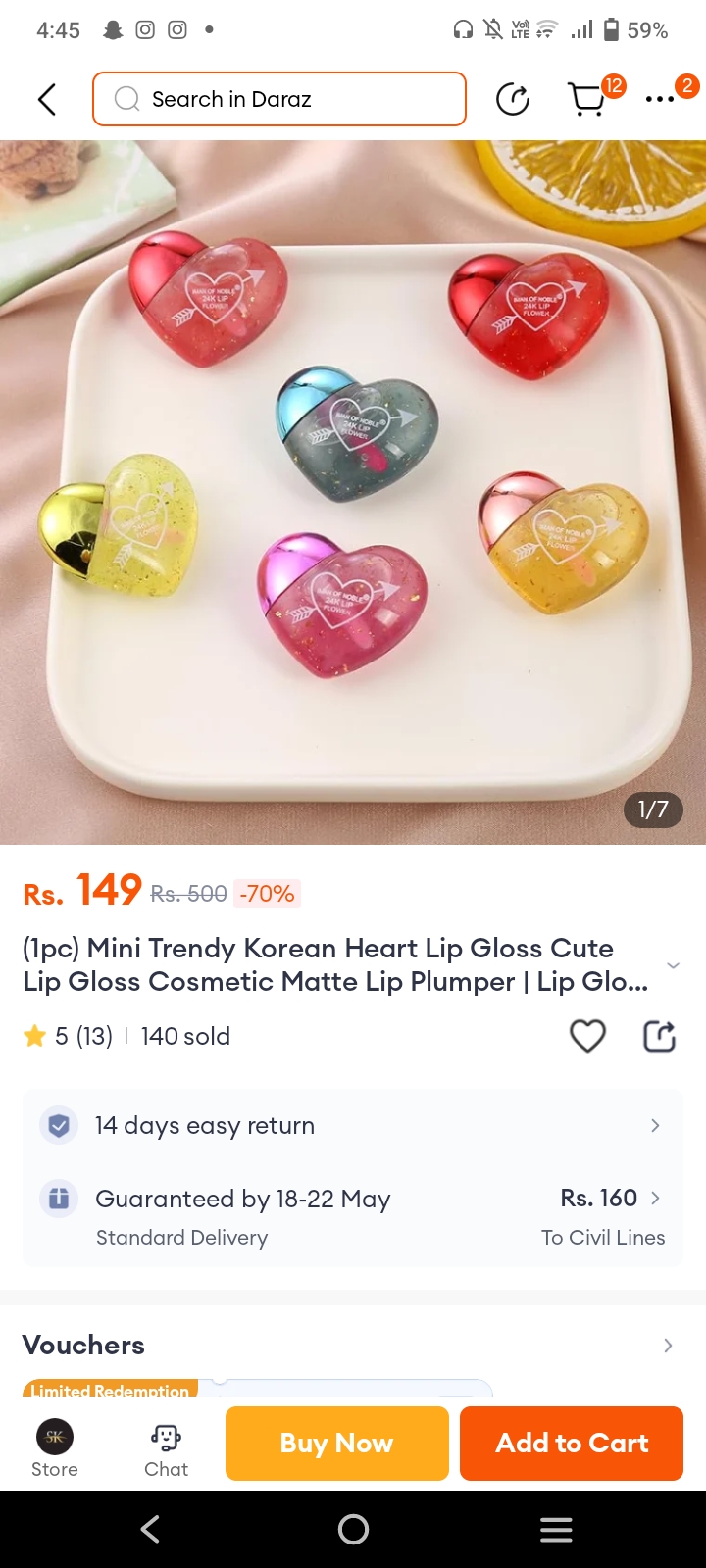Viewport: 706px width, 1568px height.
Task: Open the three-dot overflow menu
Action: [660, 99]
